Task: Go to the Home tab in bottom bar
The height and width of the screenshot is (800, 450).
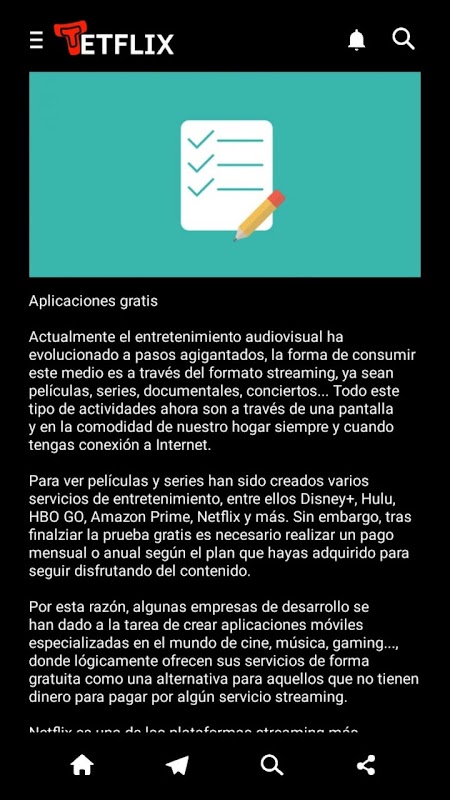Action: pyautogui.click(x=82, y=765)
